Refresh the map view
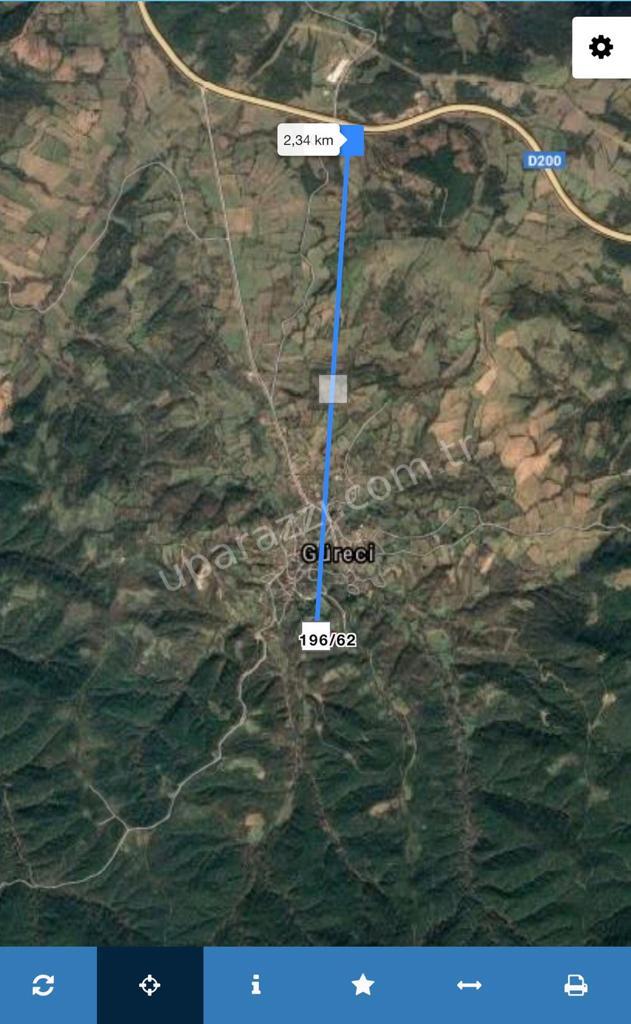The width and height of the screenshot is (631, 1024). pyautogui.click(x=43, y=985)
